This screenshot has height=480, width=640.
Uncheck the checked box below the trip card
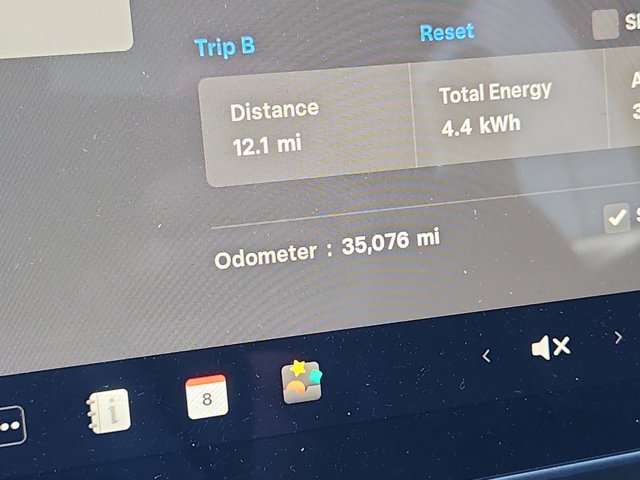coord(617,219)
